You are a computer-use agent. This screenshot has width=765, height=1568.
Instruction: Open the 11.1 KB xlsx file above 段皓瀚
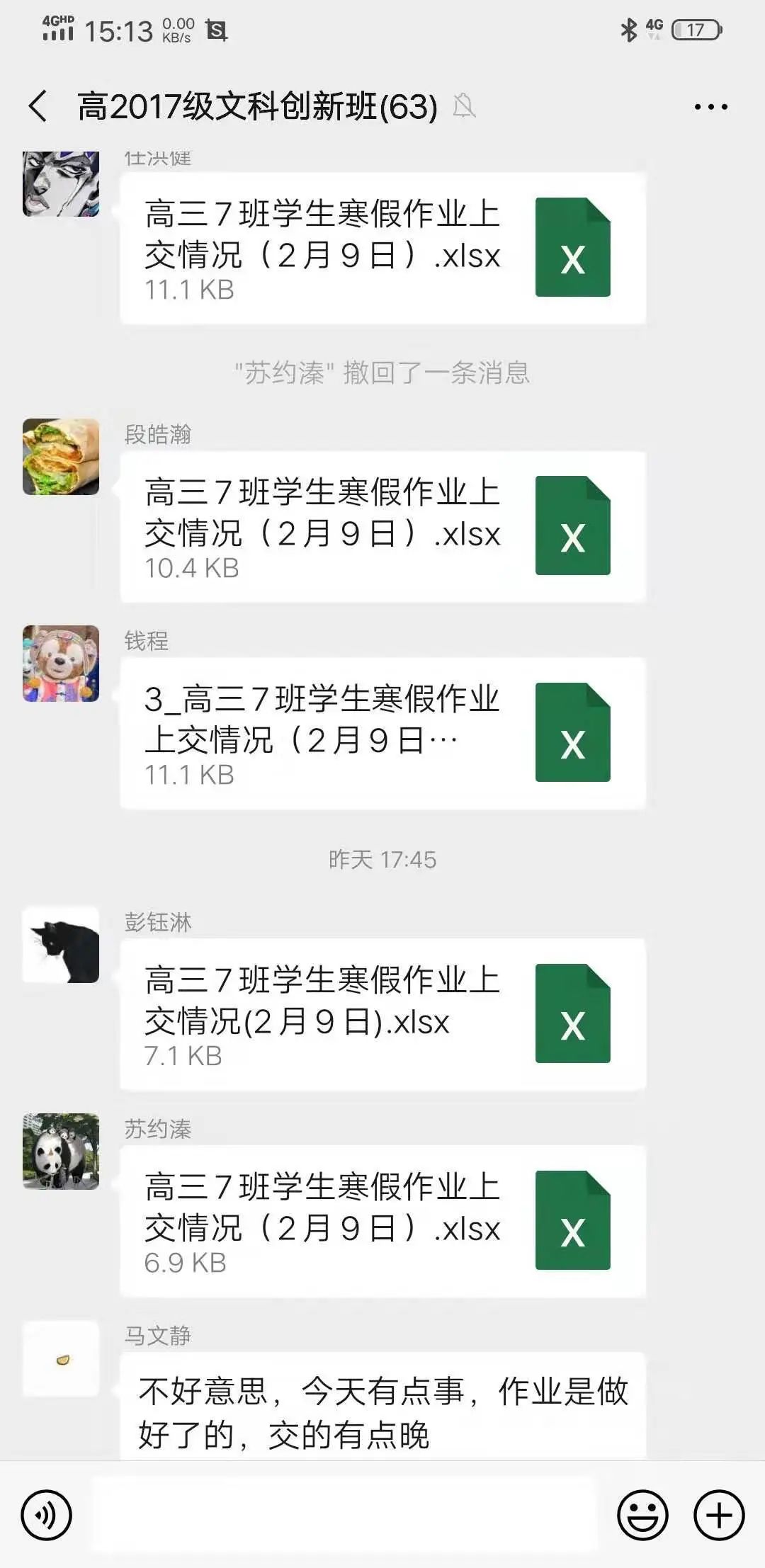[382, 249]
